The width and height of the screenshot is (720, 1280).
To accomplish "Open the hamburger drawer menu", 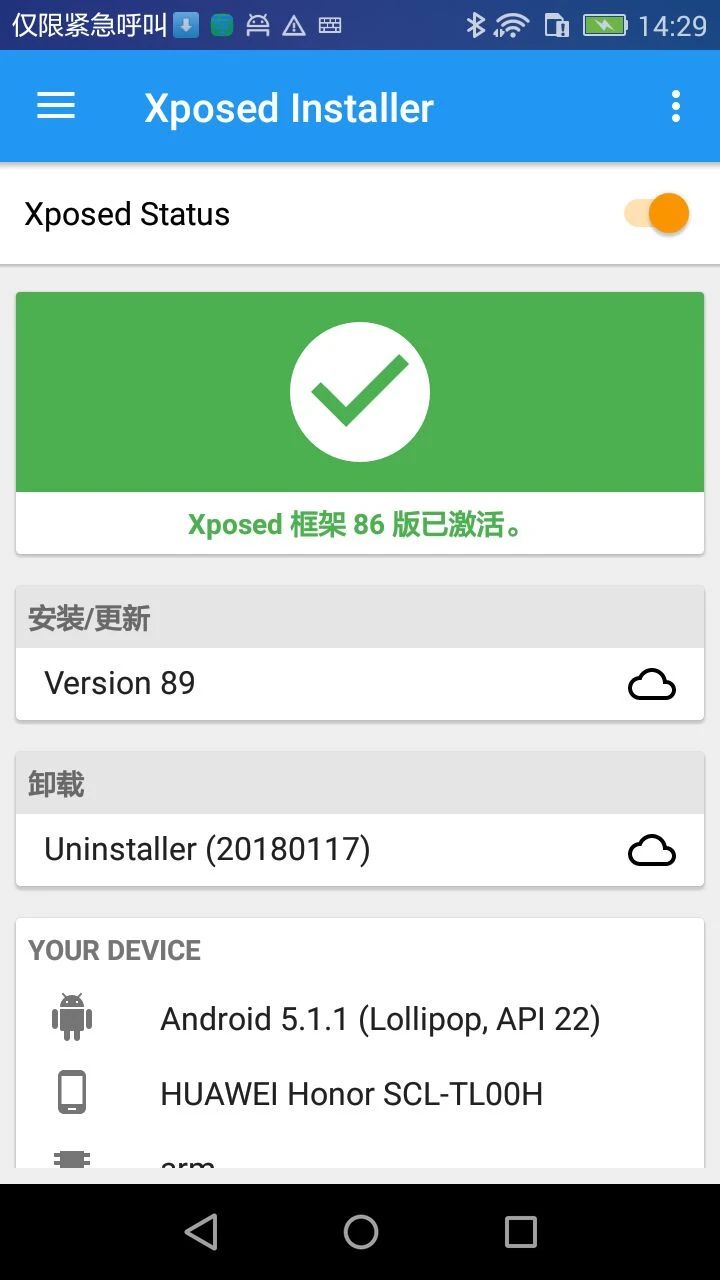I will (x=56, y=106).
